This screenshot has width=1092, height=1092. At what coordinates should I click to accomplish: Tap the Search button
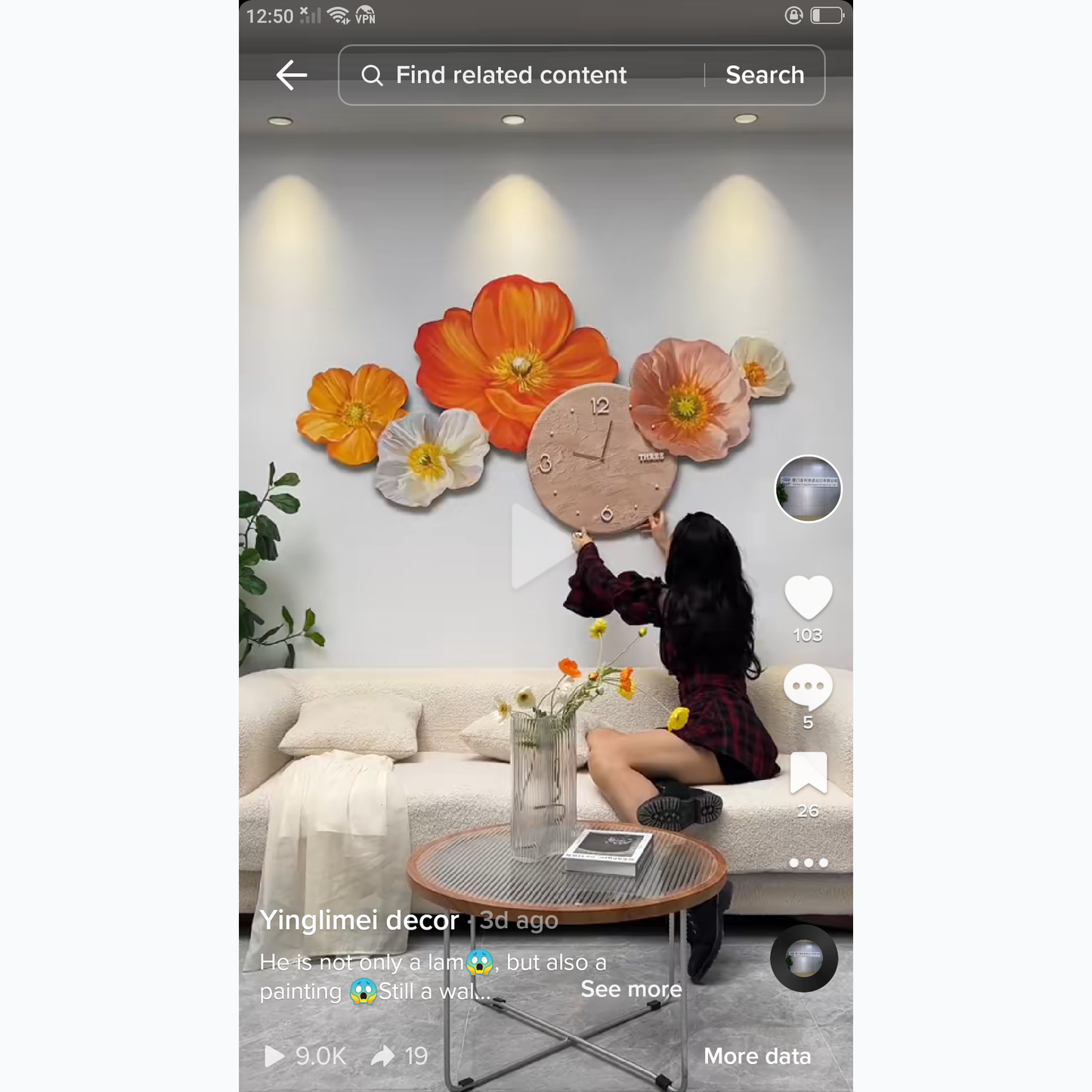coord(764,75)
